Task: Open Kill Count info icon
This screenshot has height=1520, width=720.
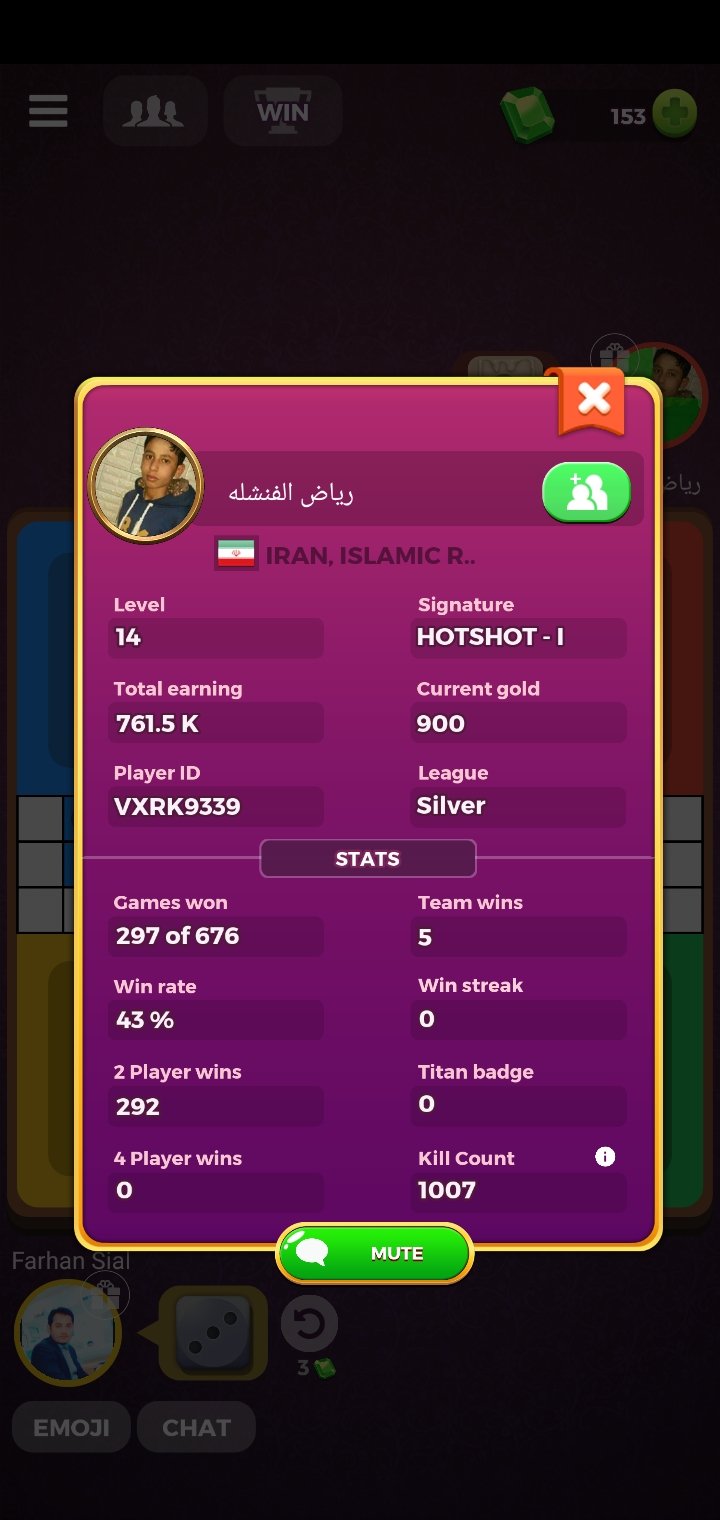Action: 605,1157
